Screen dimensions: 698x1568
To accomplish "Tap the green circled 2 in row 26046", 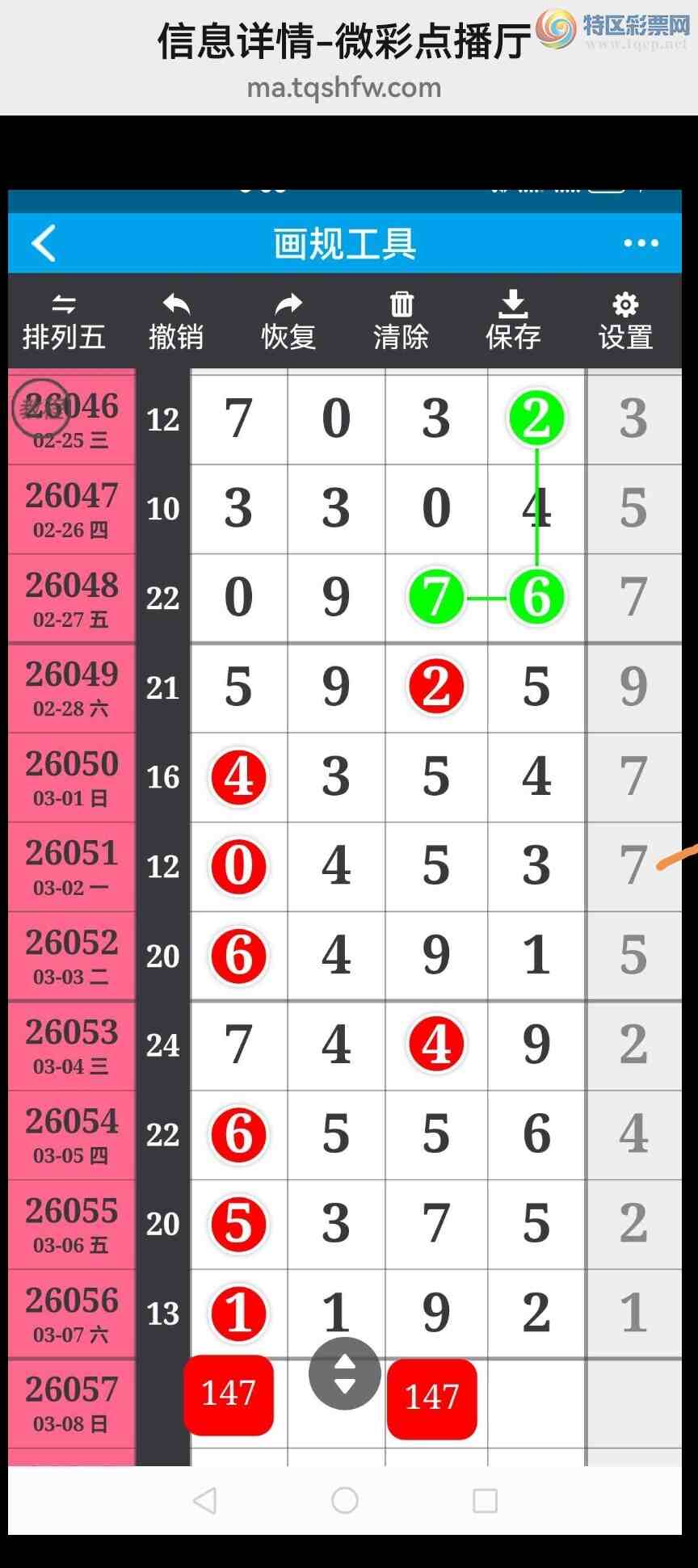I will tap(536, 418).
